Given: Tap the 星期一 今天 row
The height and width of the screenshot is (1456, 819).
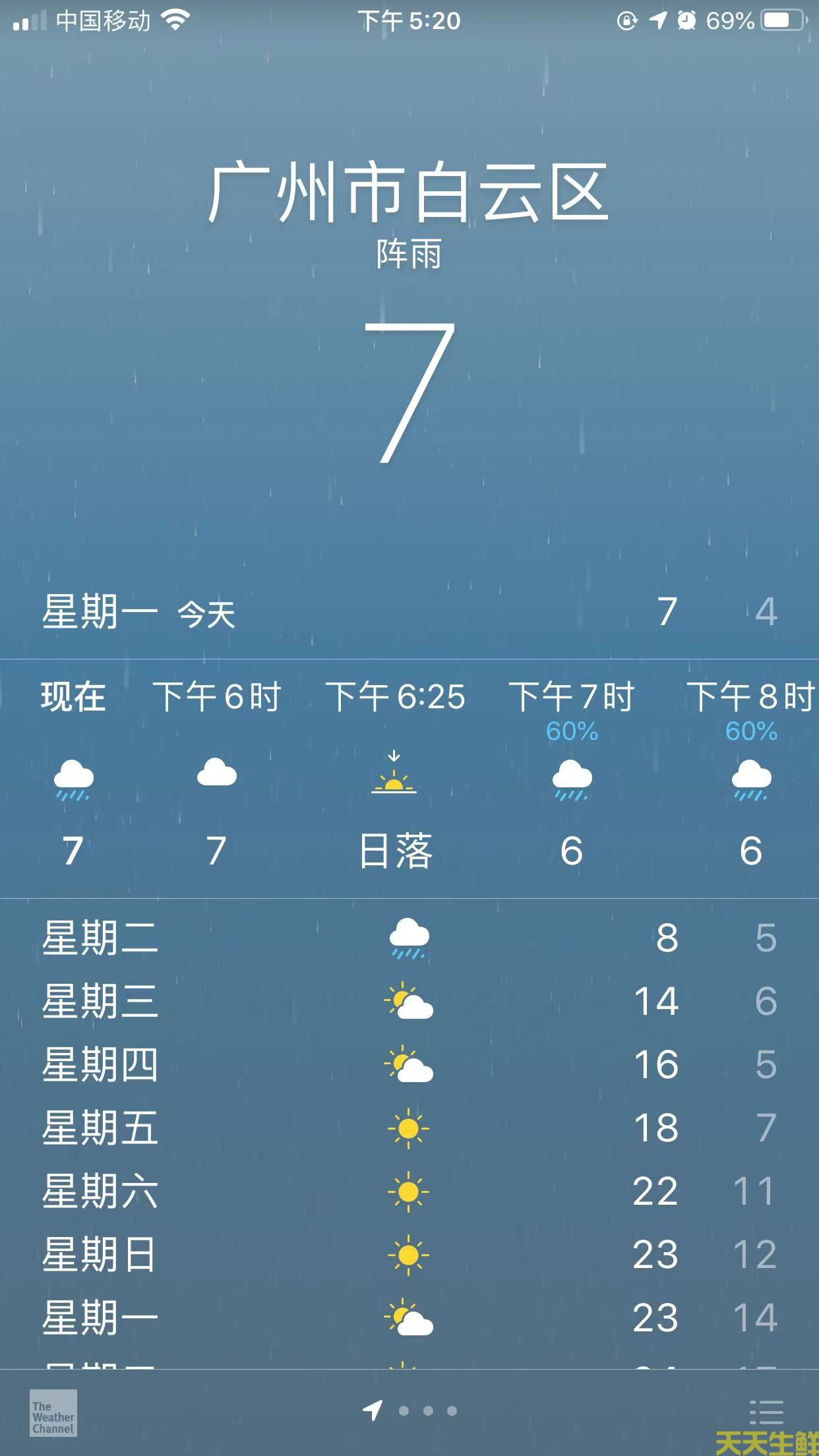Looking at the screenshot, I should (x=409, y=612).
